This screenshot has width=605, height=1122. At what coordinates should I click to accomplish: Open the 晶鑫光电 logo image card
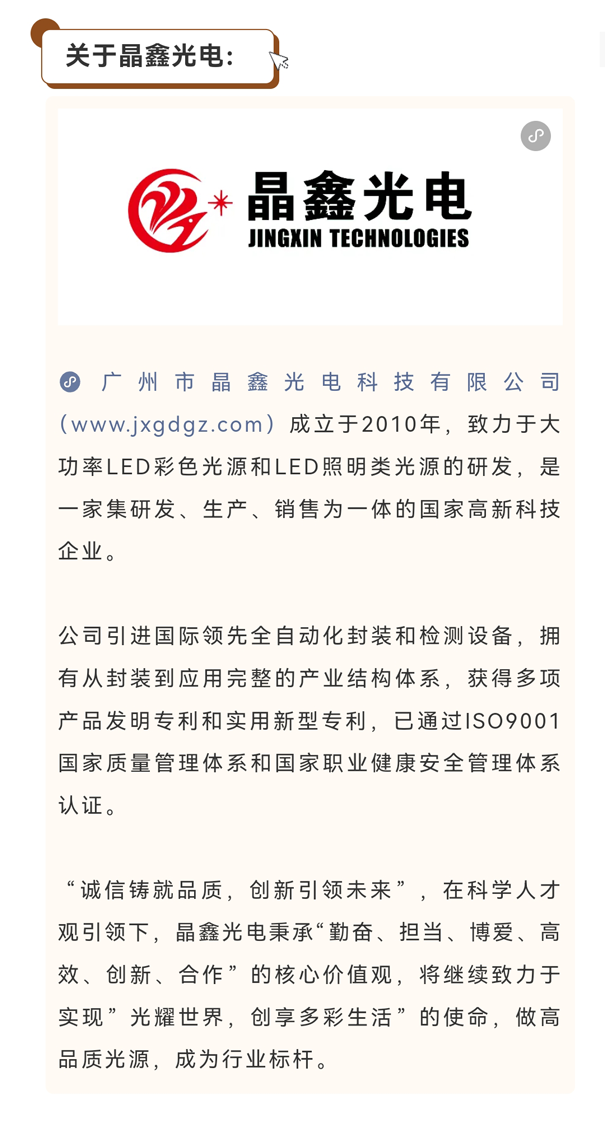click(310, 217)
